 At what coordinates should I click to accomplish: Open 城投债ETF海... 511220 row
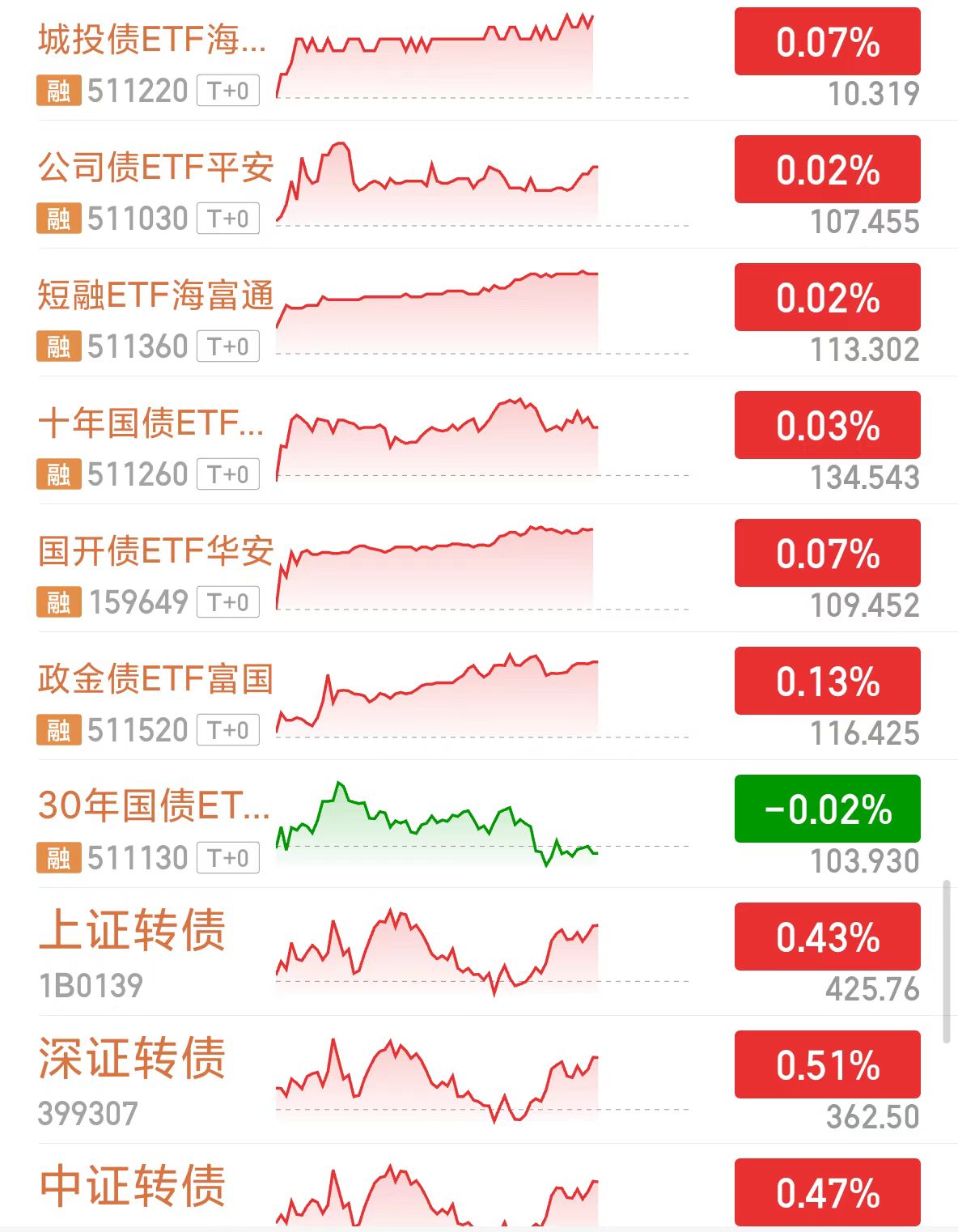(479, 58)
